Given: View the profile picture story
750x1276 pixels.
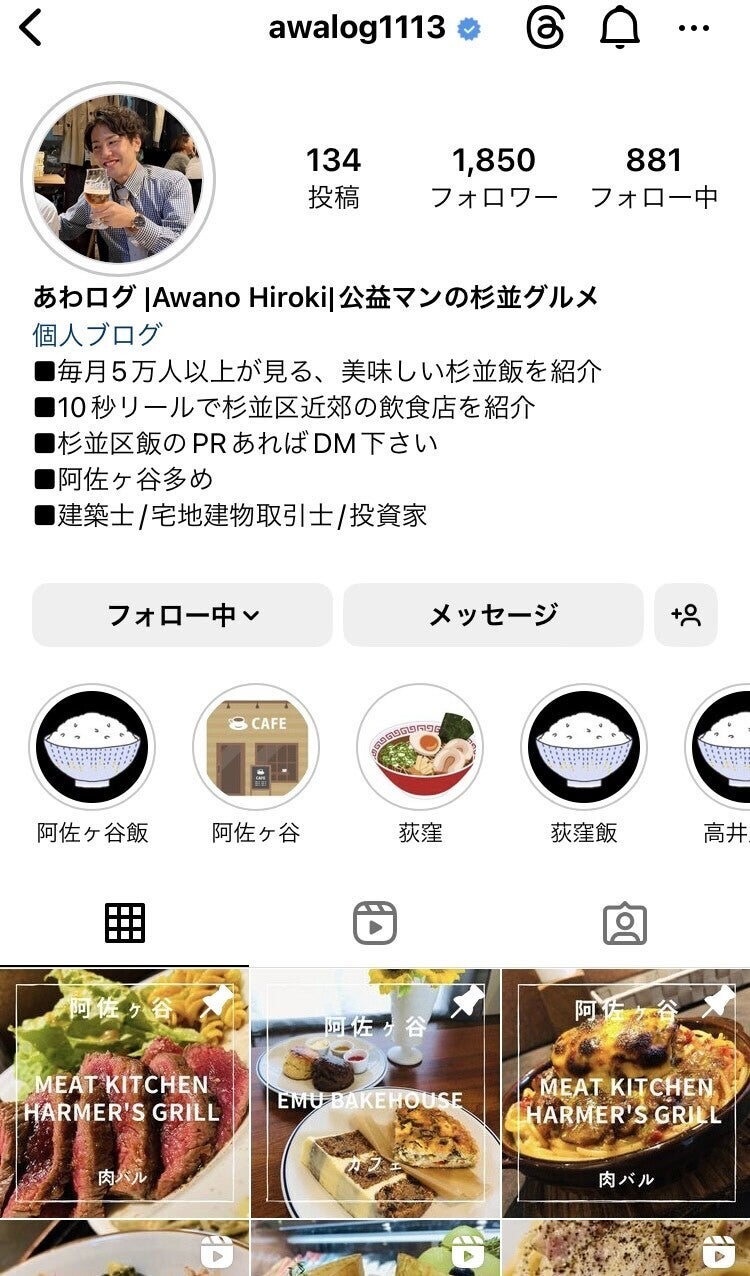Looking at the screenshot, I should 118,178.
